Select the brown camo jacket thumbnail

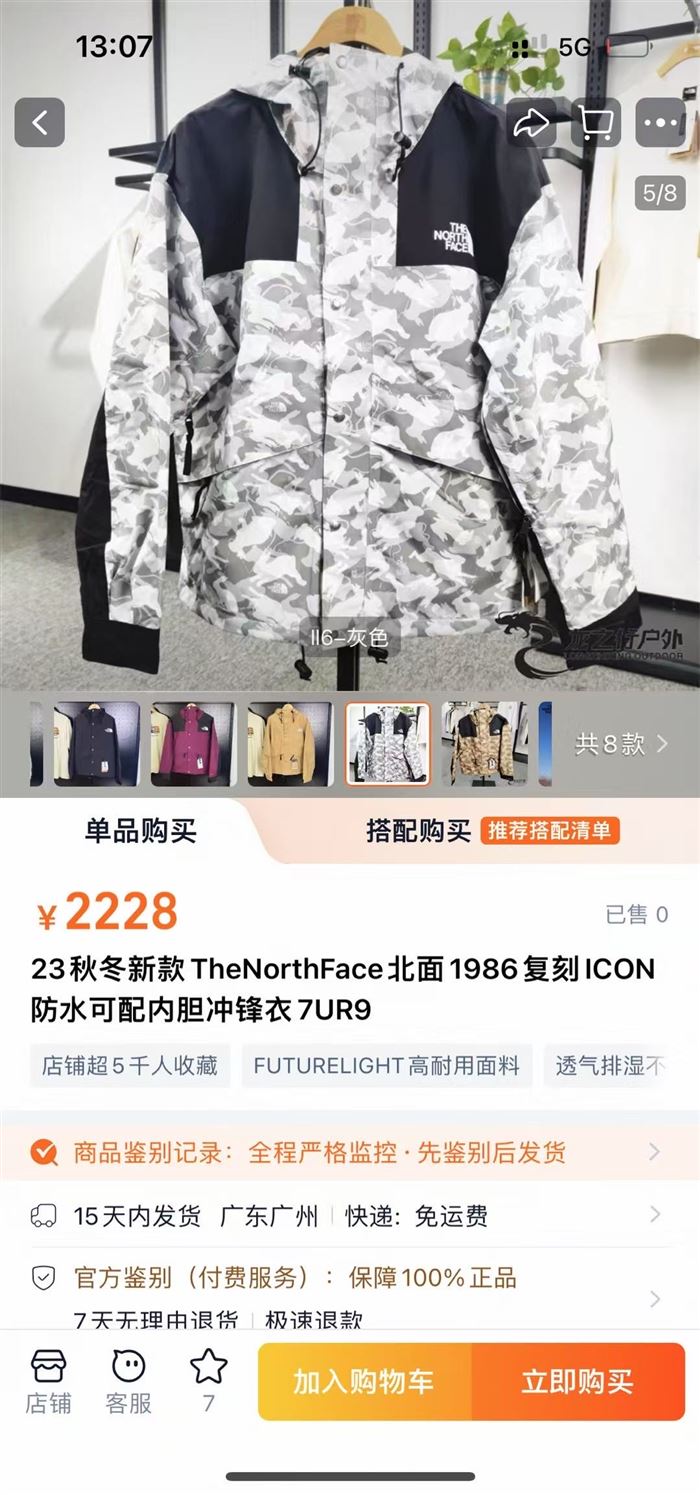pyautogui.click(x=484, y=743)
